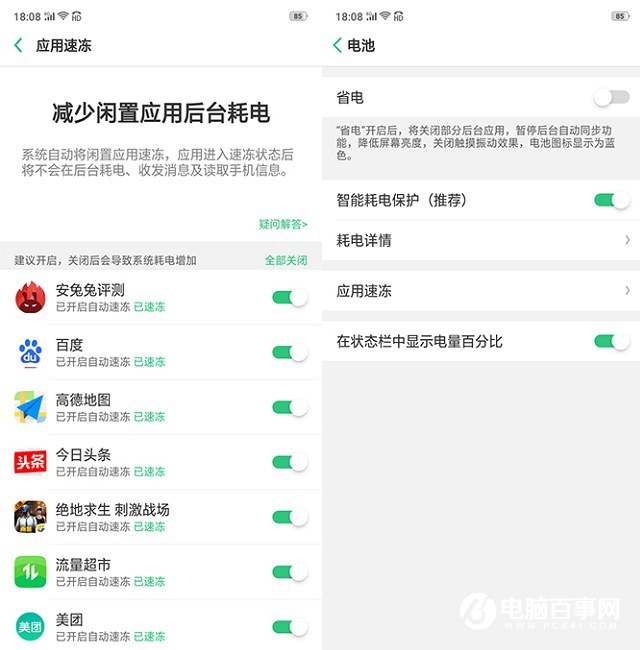Toggle 智能耗电保护（推荐）
640x650 pixels.
pyautogui.click(x=610, y=200)
